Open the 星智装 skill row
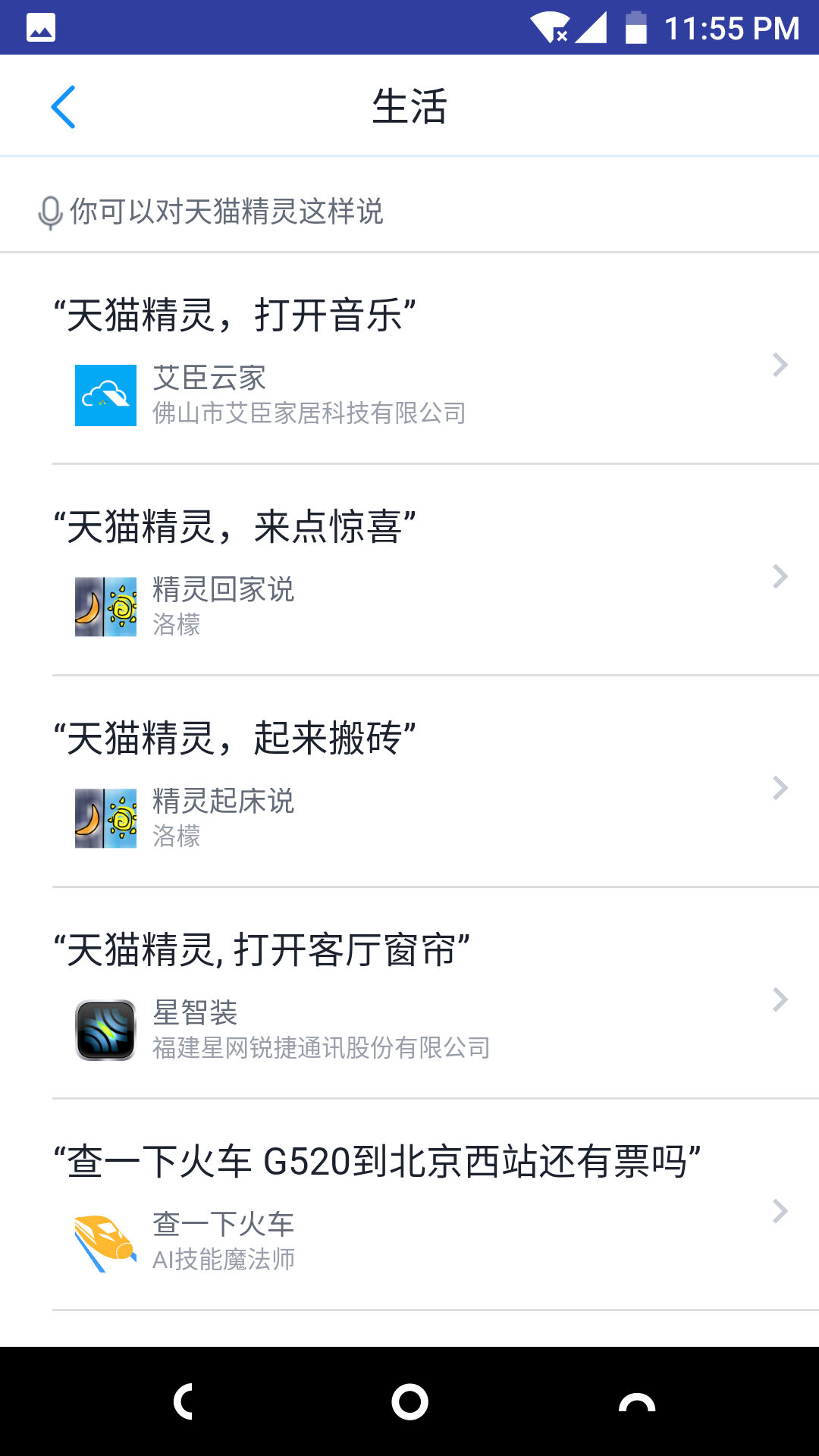819x1456 pixels. [409, 993]
